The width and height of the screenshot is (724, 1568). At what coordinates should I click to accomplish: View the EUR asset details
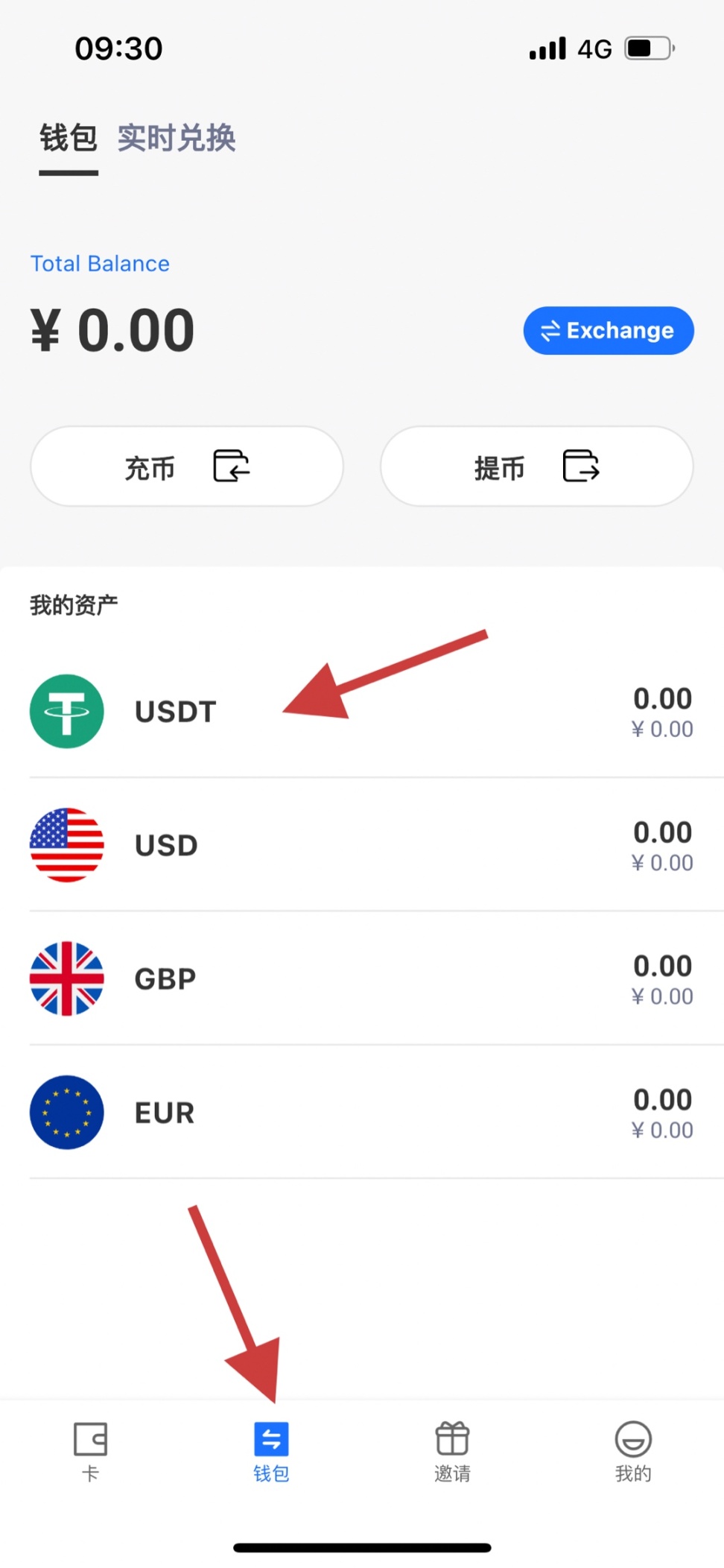click(x=362, y=1112)
